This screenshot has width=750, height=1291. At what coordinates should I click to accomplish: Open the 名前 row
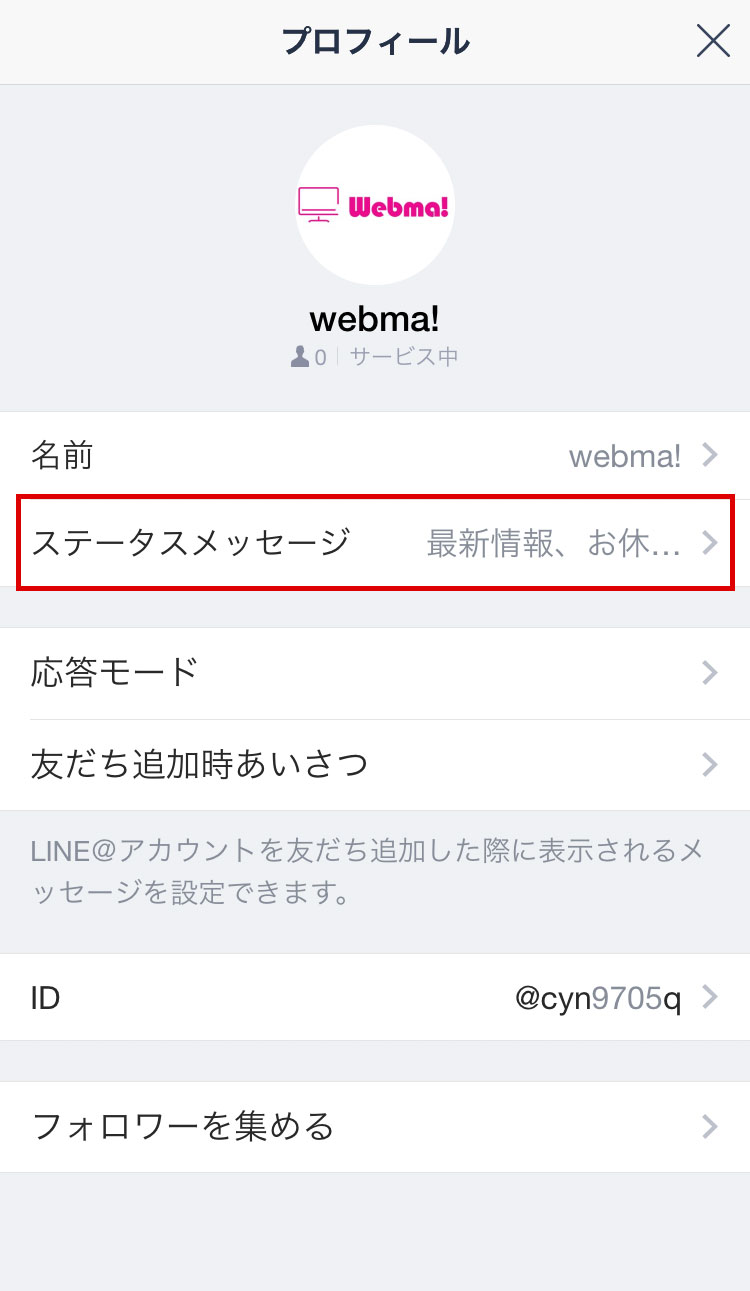tap(375, 456)
